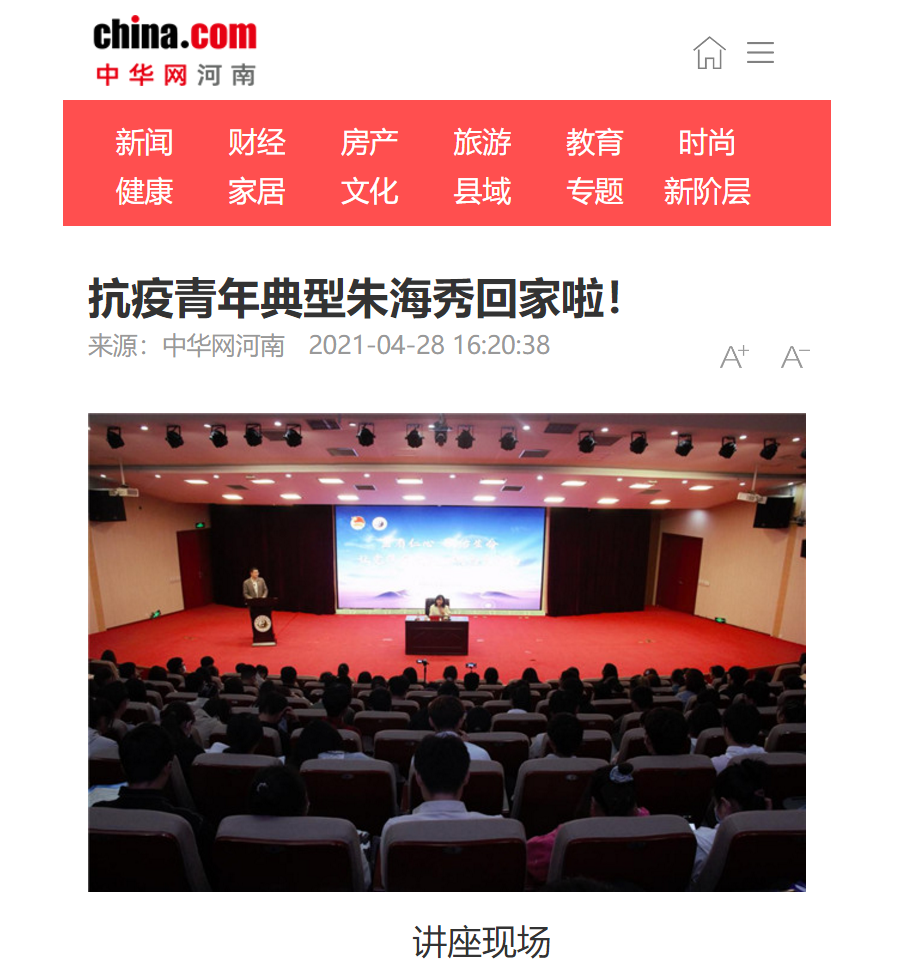Tap the china.com 中华网河南 logo
Screen dimensions: 897x973
[x=175, y=52]
